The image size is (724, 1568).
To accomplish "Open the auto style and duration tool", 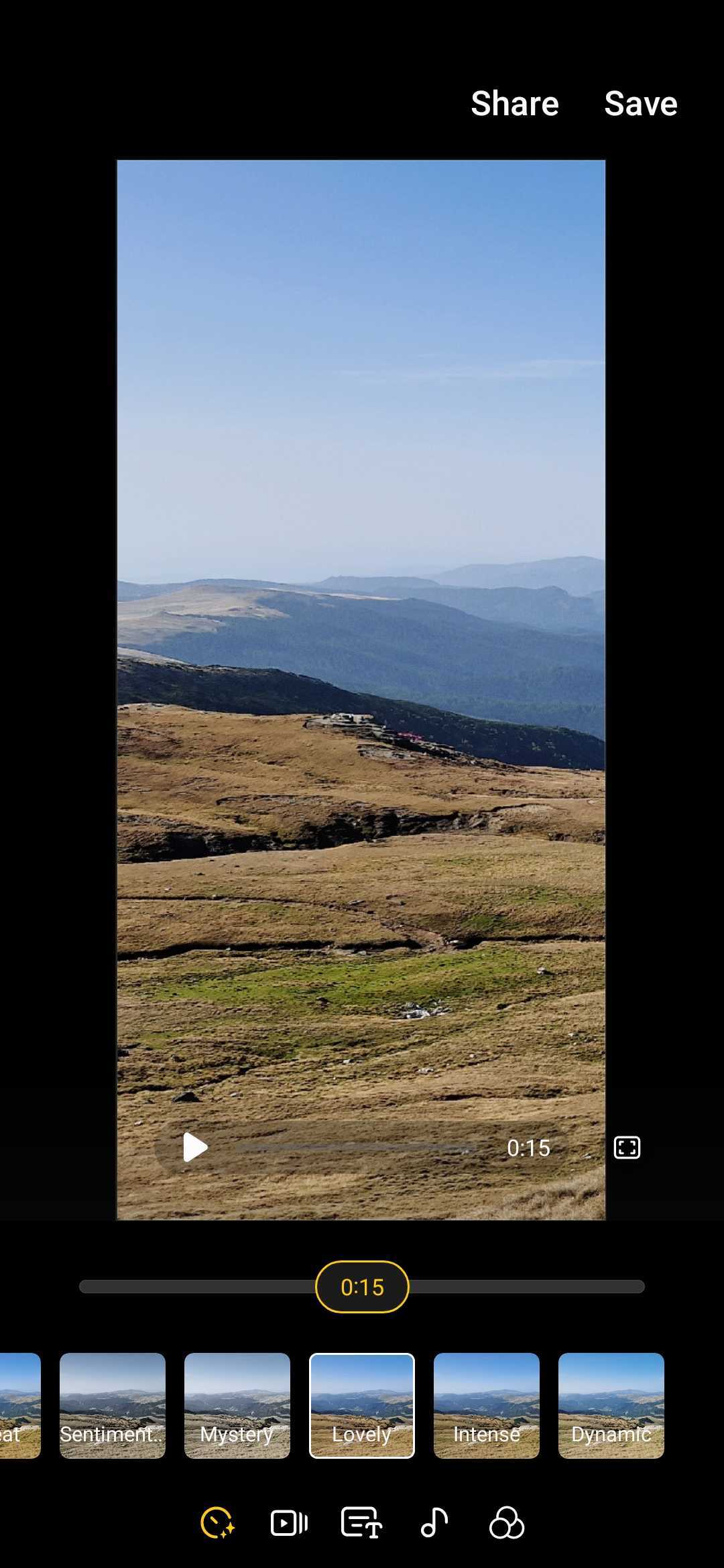I will 217,1523.
